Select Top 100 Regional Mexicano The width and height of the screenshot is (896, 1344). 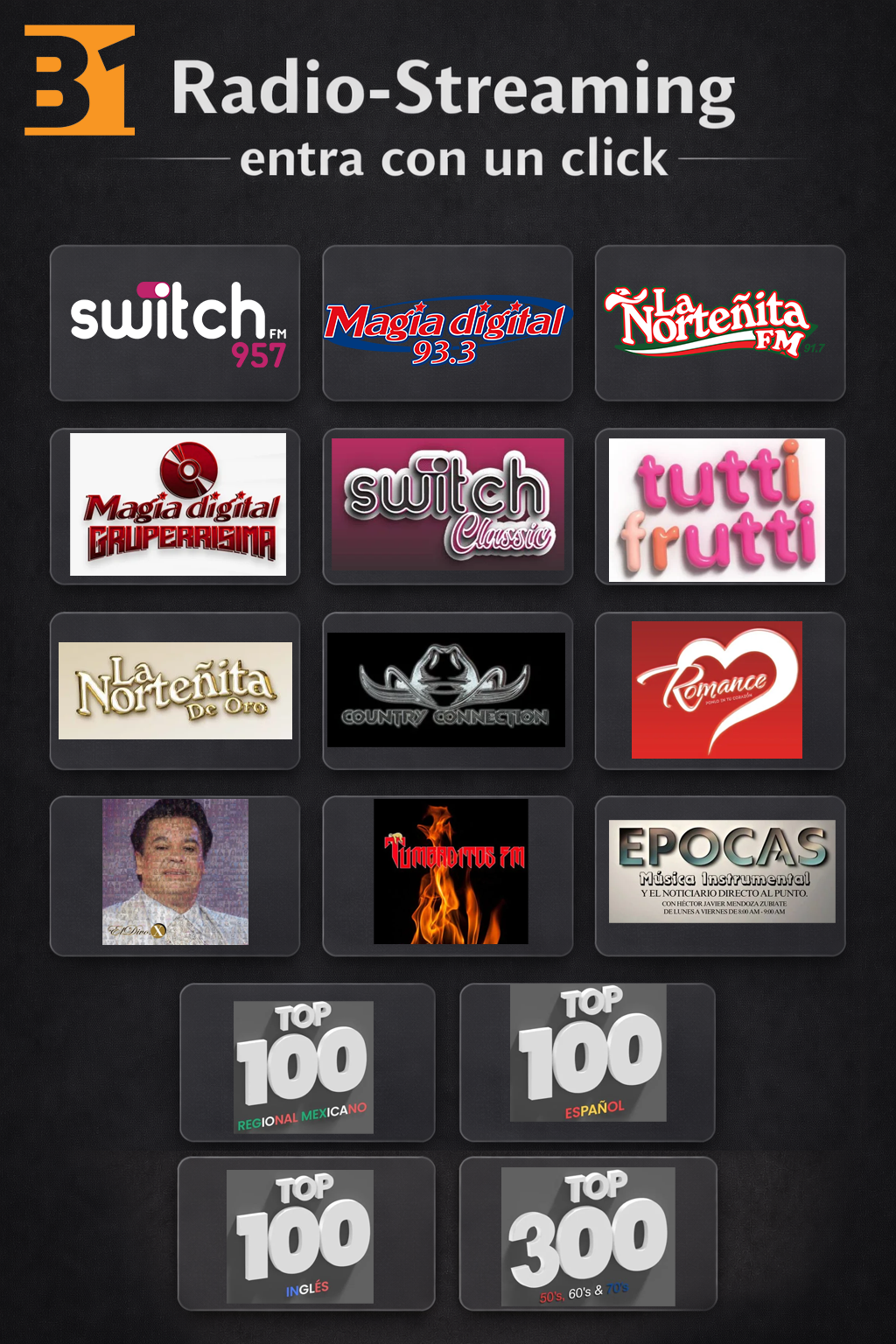(307, 1062)
